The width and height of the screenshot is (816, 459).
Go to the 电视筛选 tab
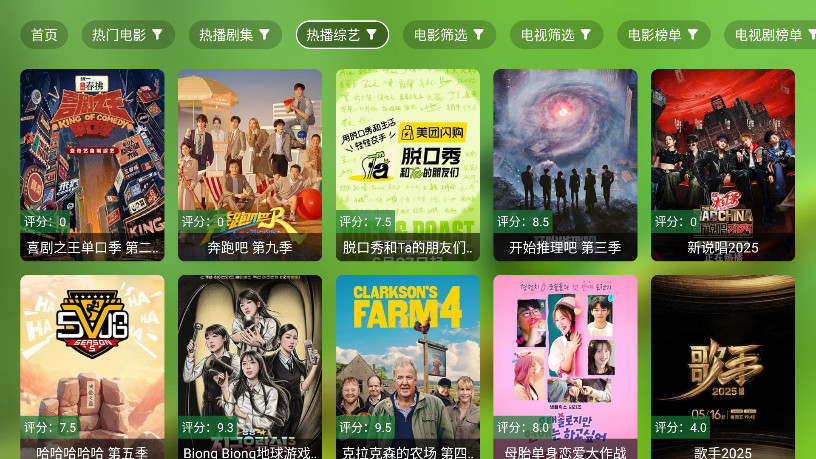(x=556, y=35)
